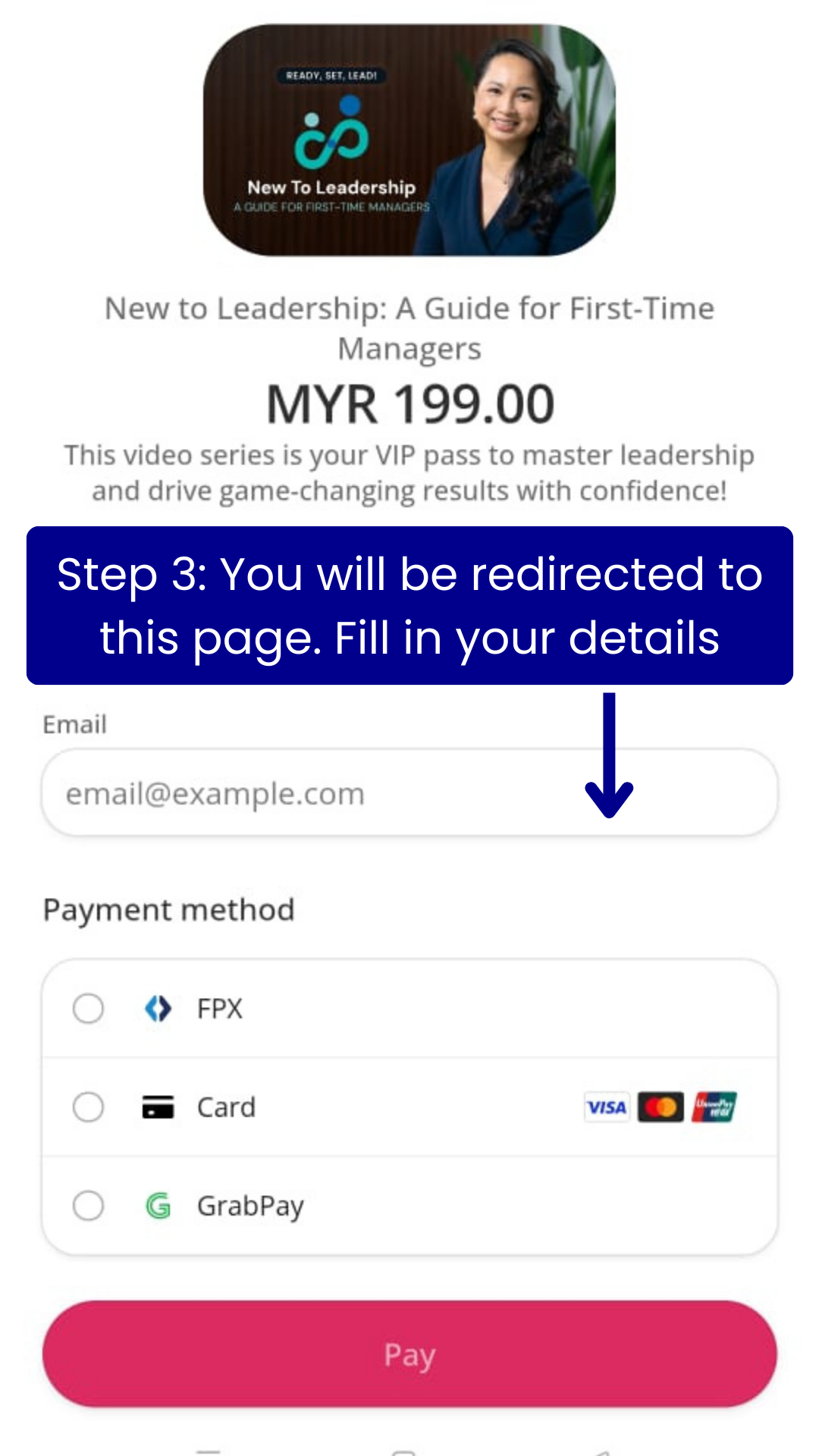819x1456 pixels.
Task: Click the dark blue downward arrow
Action: pos(609,758)
